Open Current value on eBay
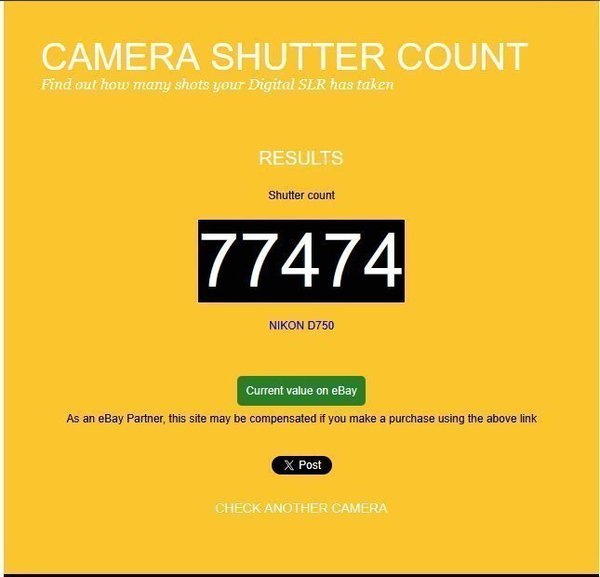The image size is (600, 577). pyautogui.click(x=301, y=391)
